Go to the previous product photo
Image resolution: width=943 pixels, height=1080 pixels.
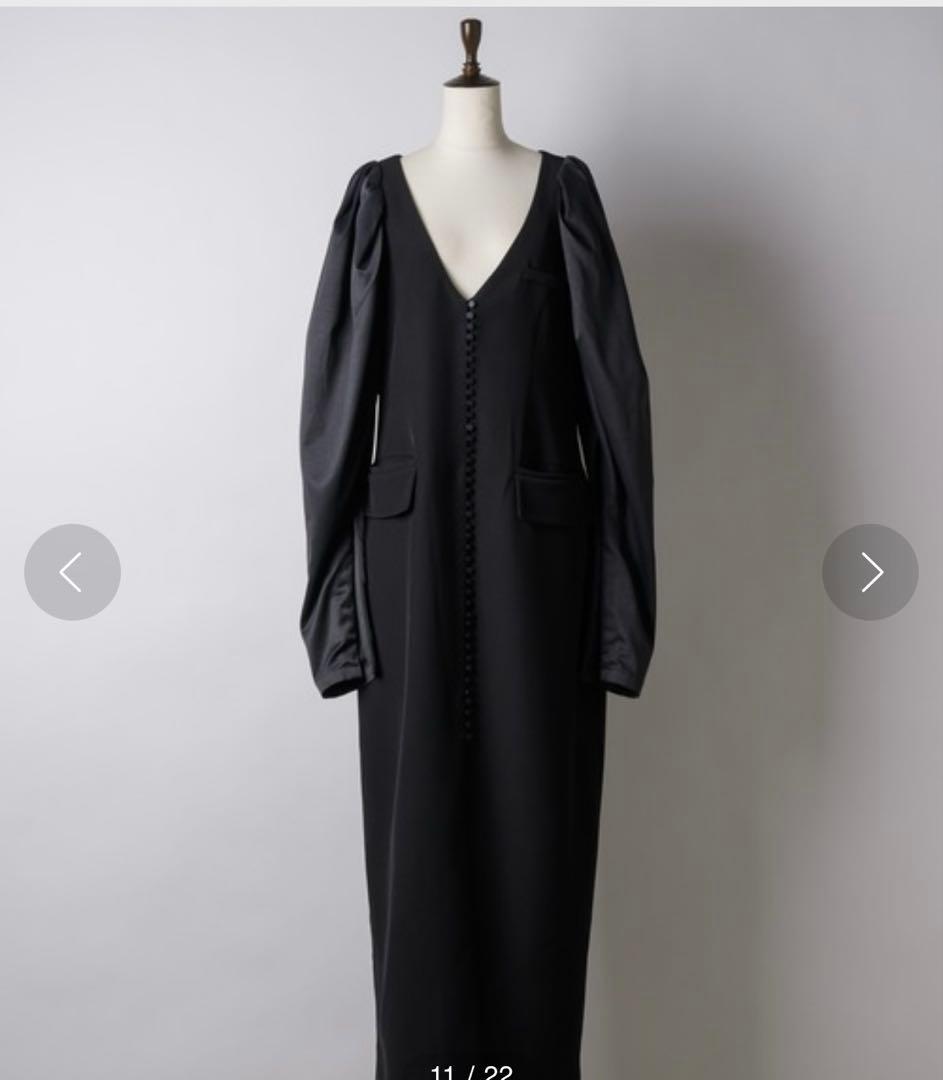click(72, 572)
